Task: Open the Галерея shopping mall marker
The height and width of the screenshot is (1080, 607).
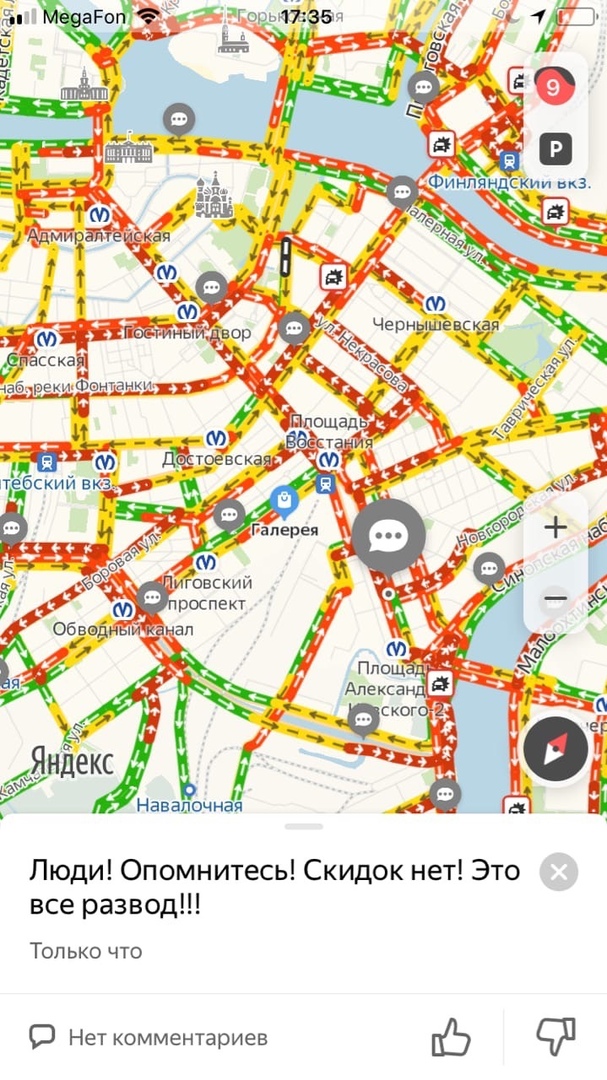Action: tap(285, 500)
